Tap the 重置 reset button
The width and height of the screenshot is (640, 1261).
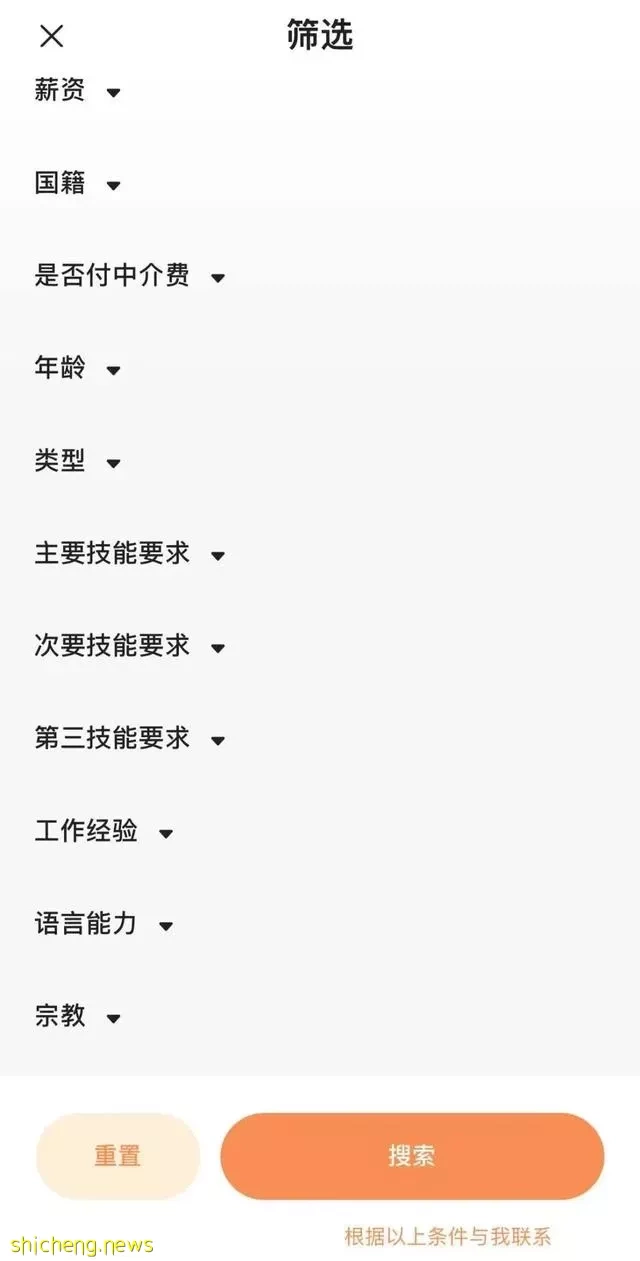(x=118, y=1156)
